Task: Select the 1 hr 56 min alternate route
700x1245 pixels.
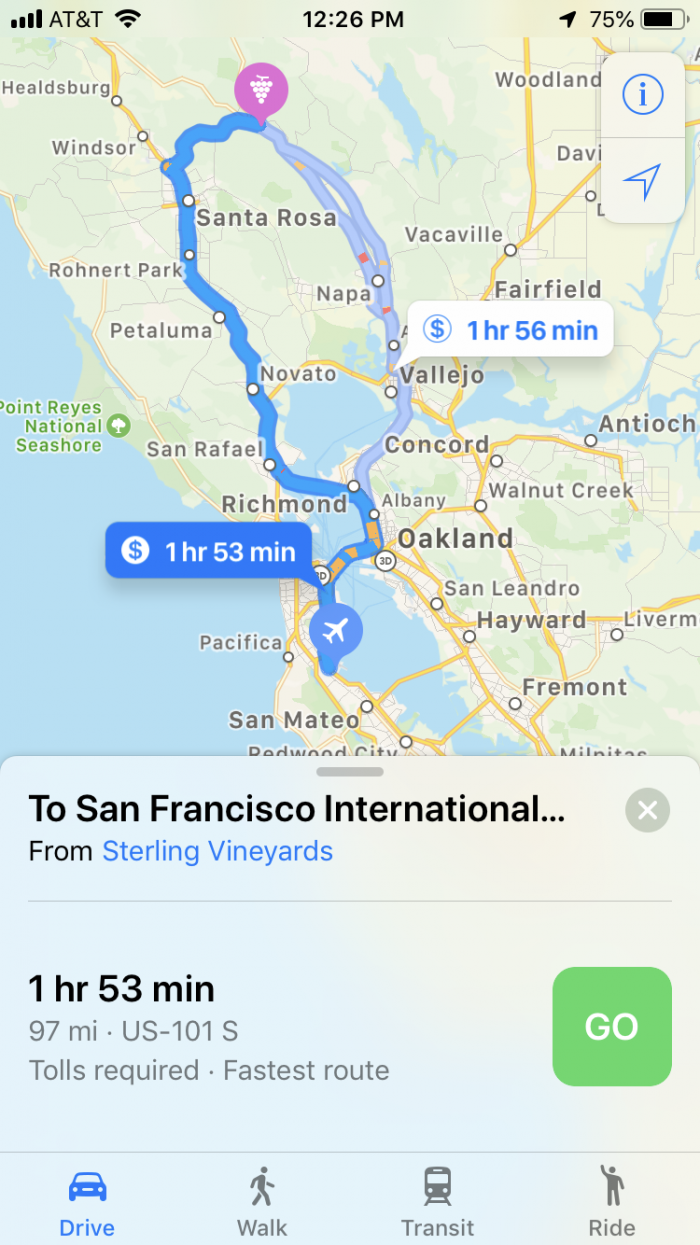Action: click(x=511, y=330)
